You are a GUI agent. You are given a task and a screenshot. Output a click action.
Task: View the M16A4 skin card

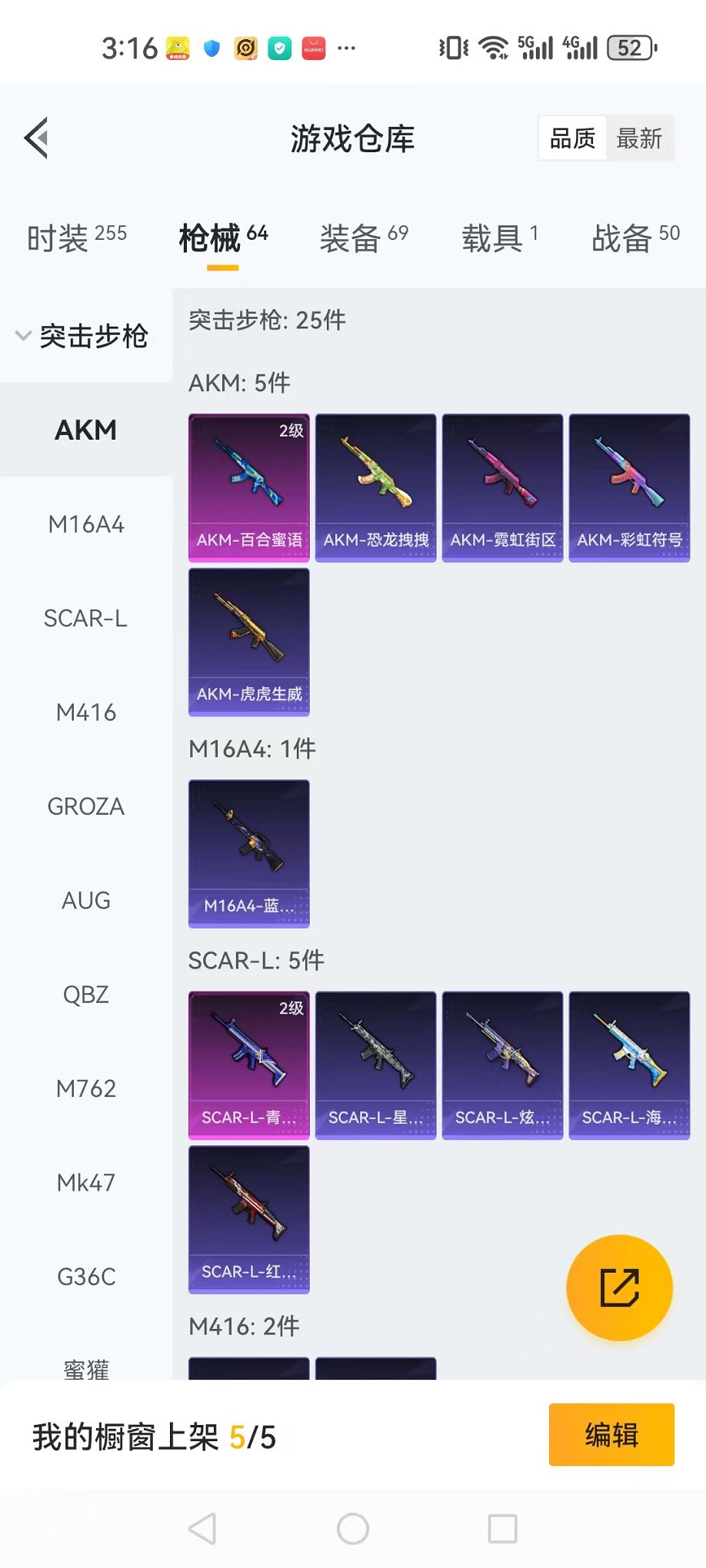249,853
